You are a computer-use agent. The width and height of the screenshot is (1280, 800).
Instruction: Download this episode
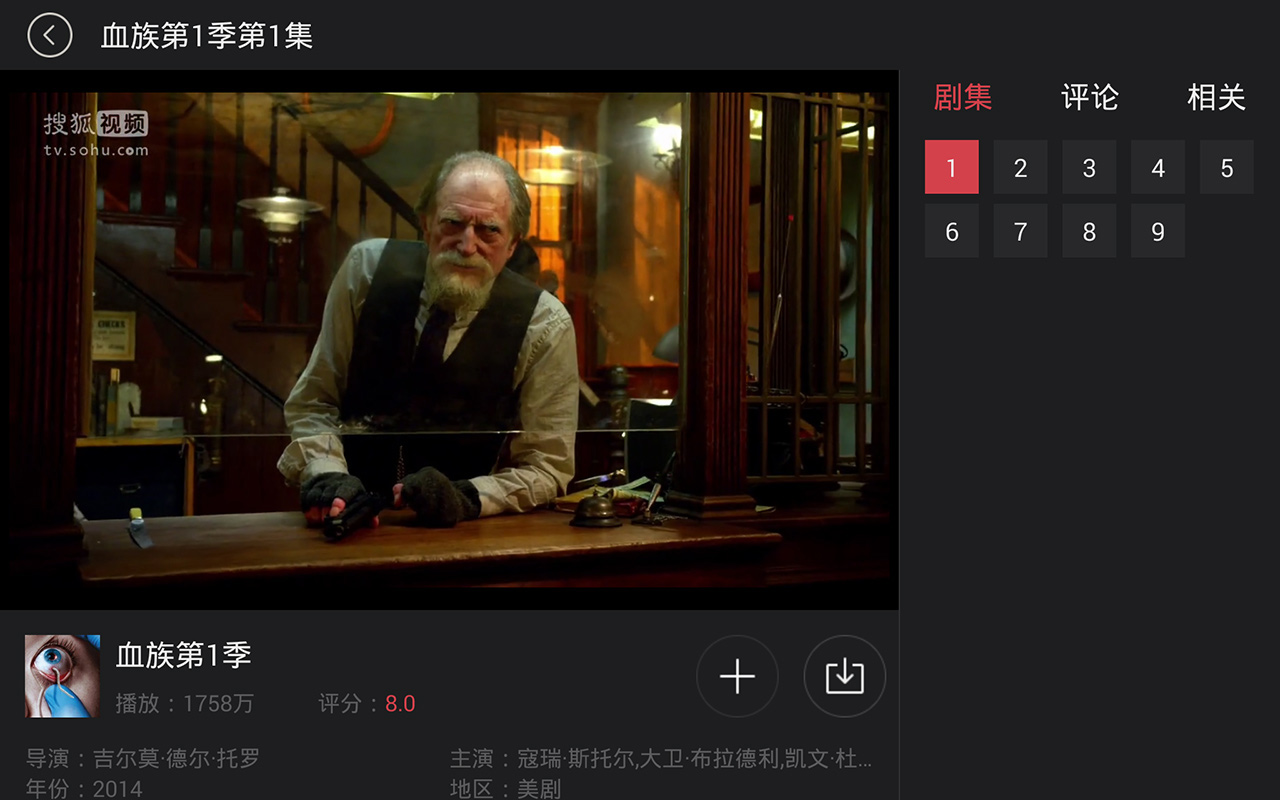pos(844,677)
